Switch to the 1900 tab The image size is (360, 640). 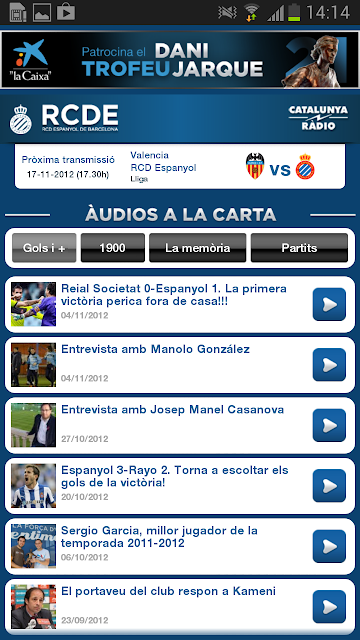[113, 248]
